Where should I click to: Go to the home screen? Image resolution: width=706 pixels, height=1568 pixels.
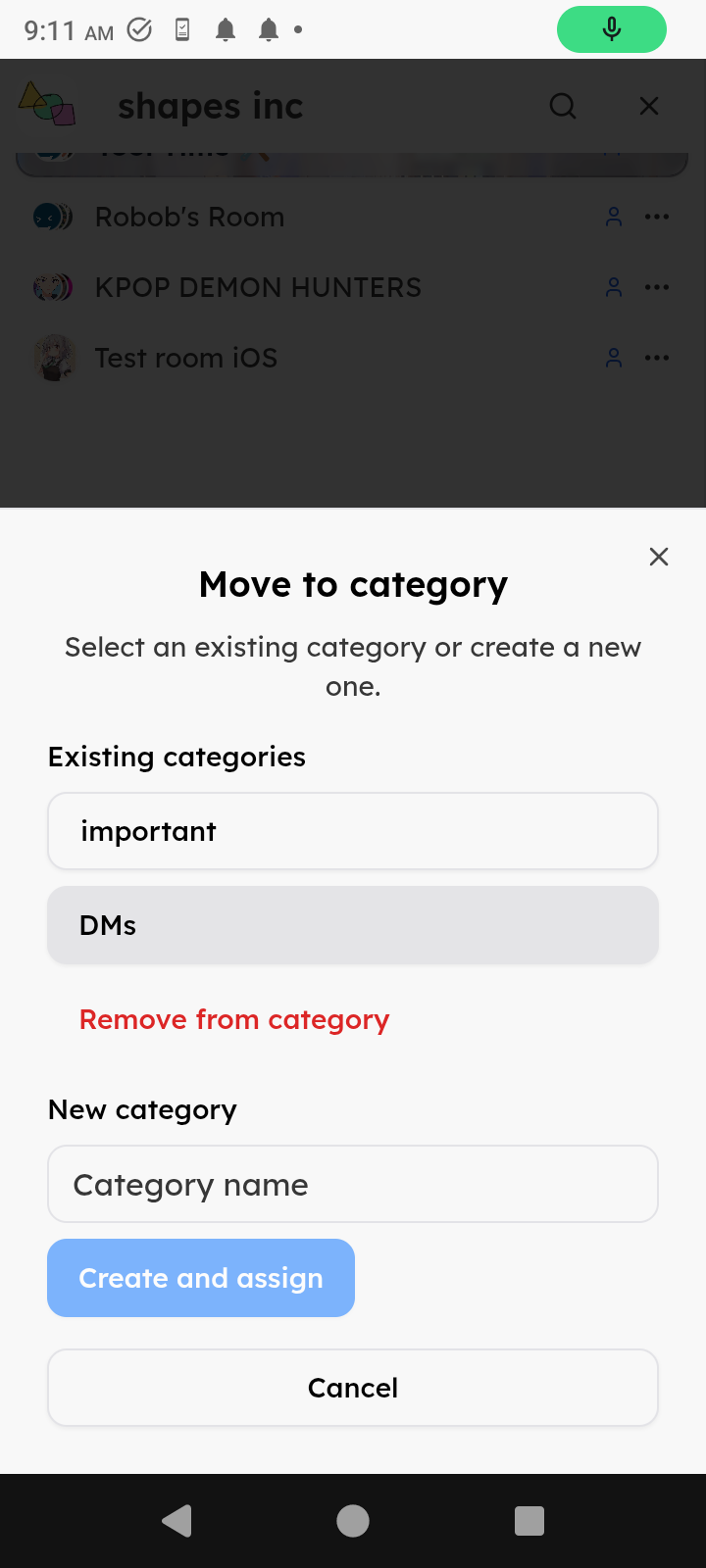(x=353, y=1521)
